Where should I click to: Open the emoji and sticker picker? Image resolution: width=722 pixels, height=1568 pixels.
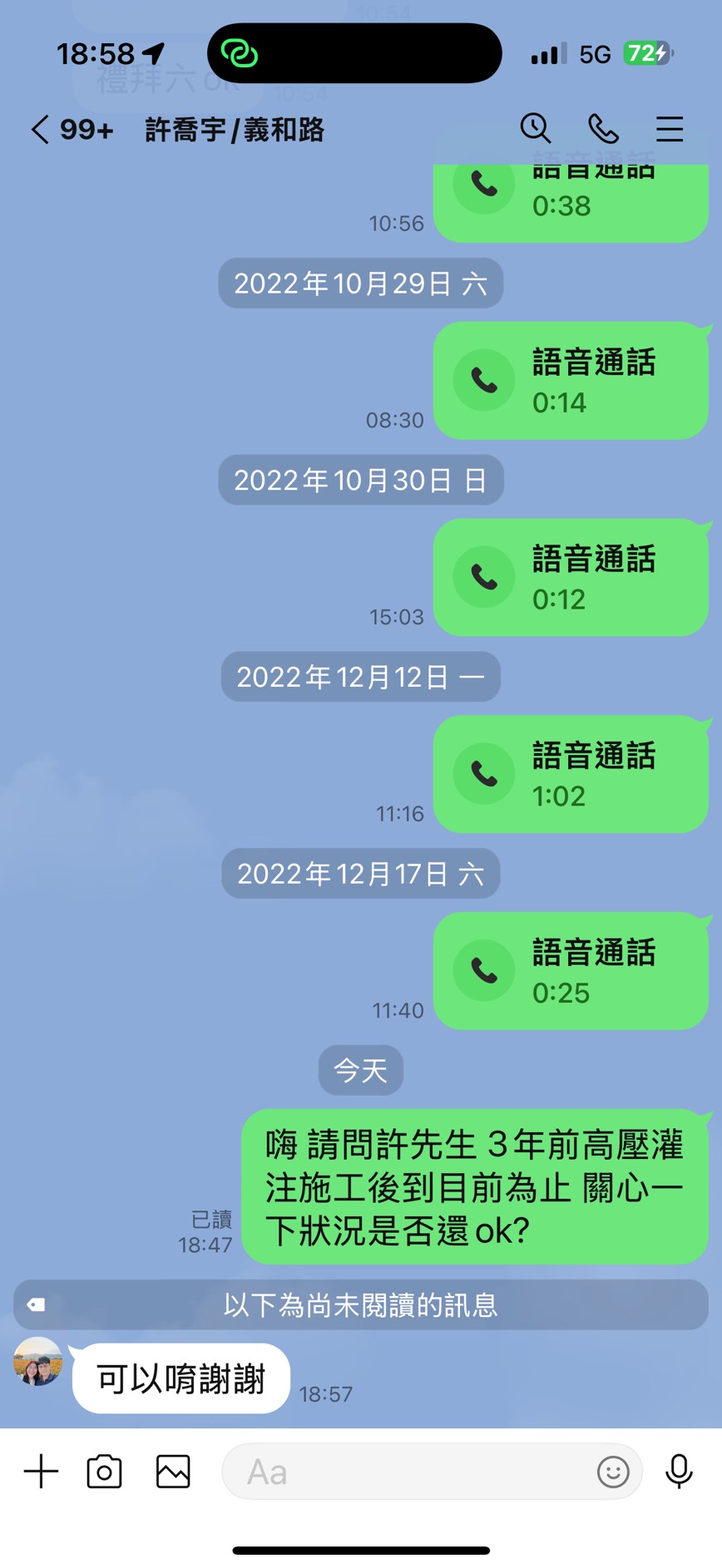click(613, 1472)
